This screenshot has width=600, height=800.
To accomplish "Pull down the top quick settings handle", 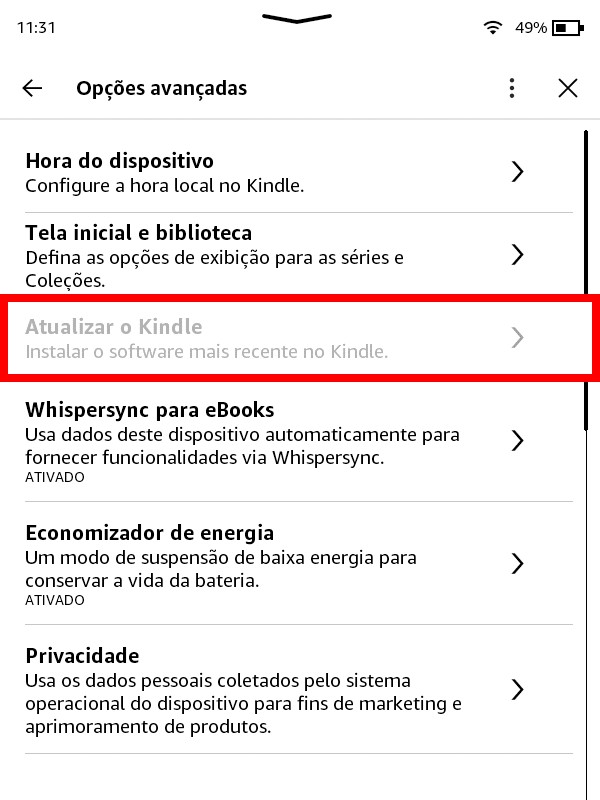I will click(x=297, y=17).
